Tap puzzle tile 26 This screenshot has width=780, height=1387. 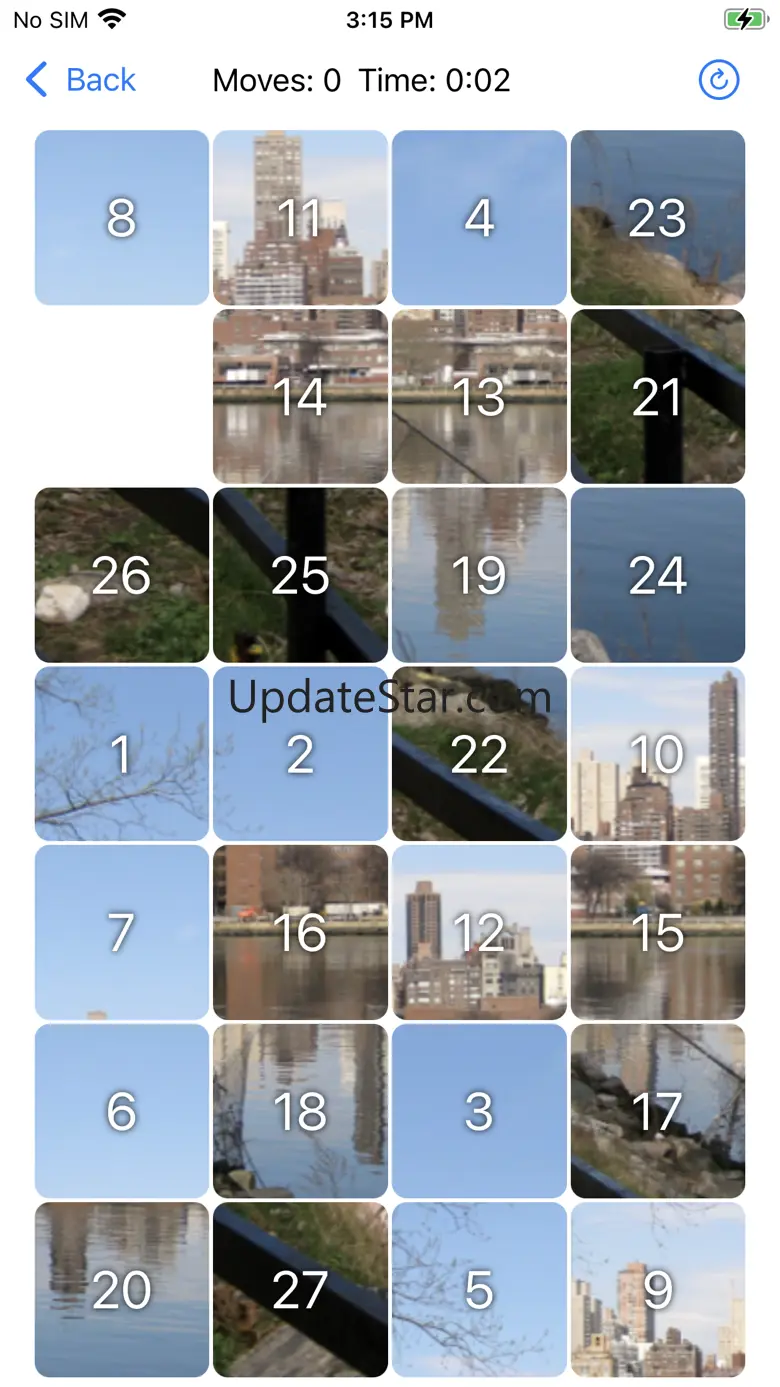pyautogui.click(x=122, y=575)
